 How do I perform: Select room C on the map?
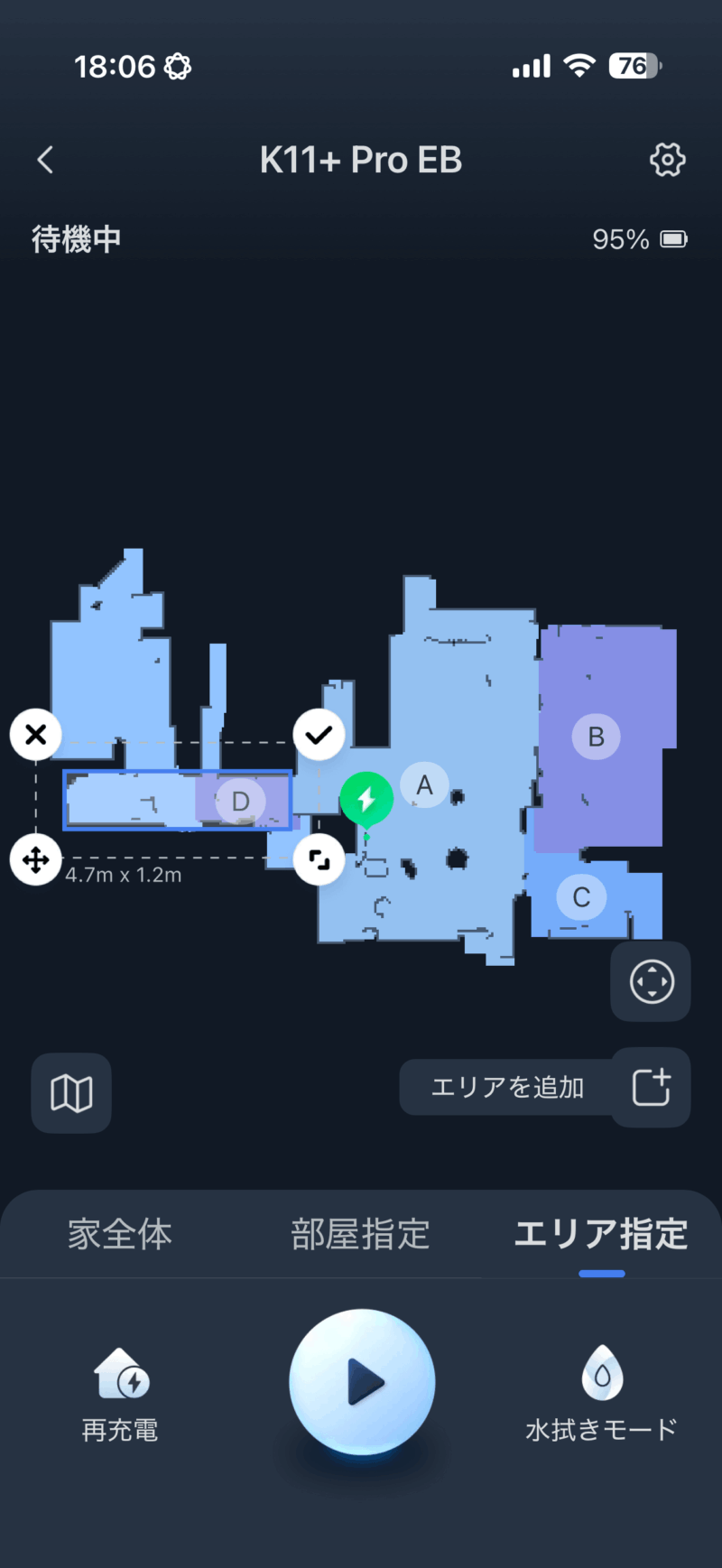coord(581,897)
